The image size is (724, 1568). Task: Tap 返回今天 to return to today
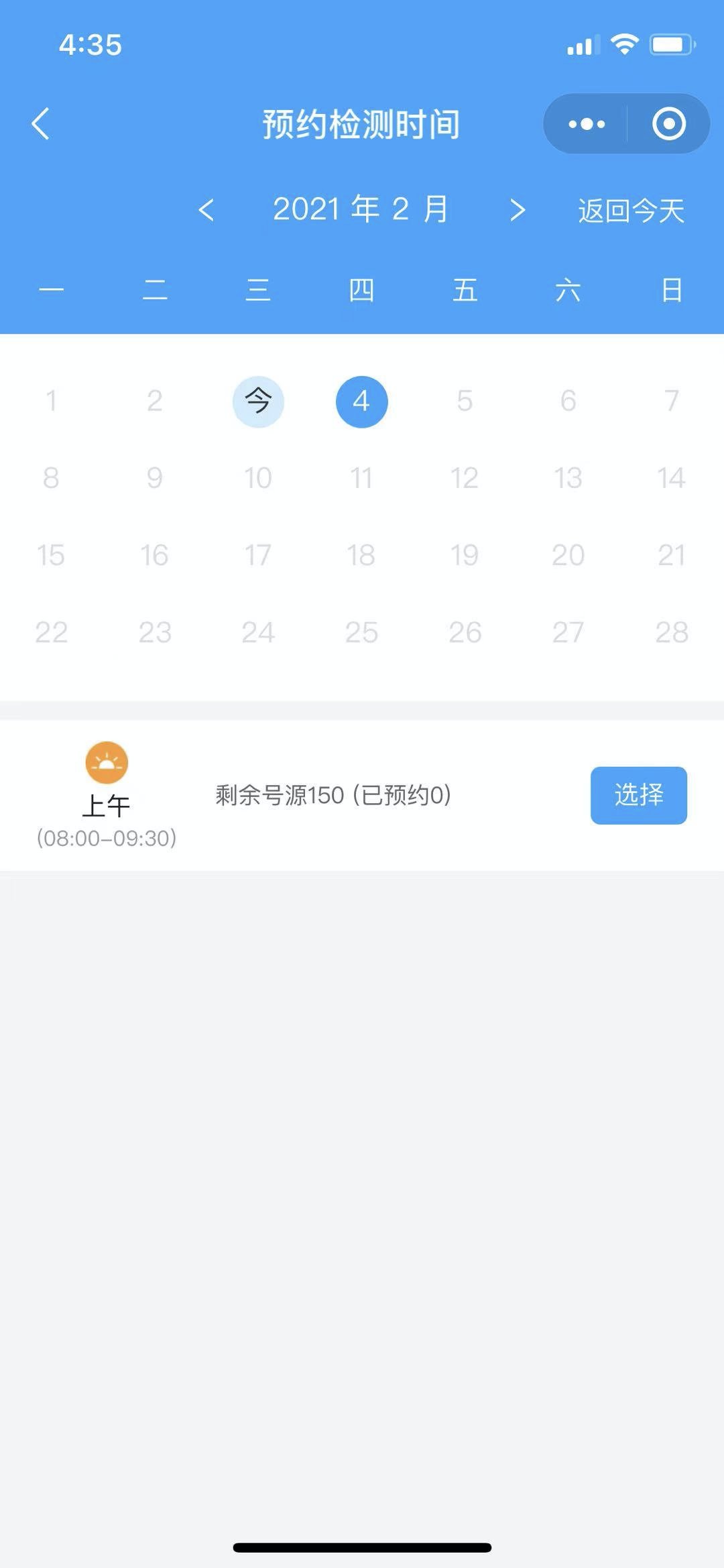(631, 210)
